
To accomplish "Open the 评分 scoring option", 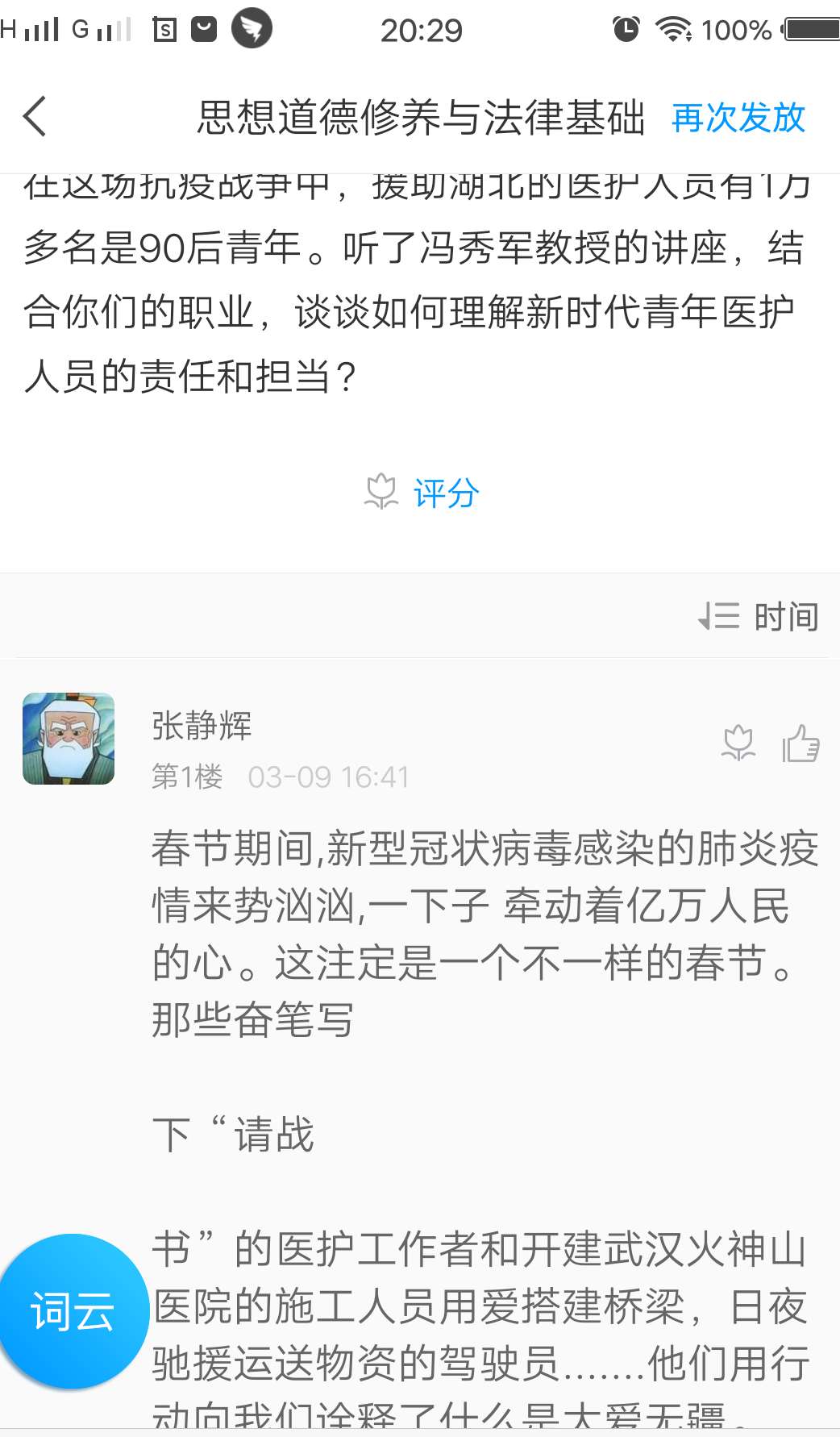I will click(x=423, y=493).
